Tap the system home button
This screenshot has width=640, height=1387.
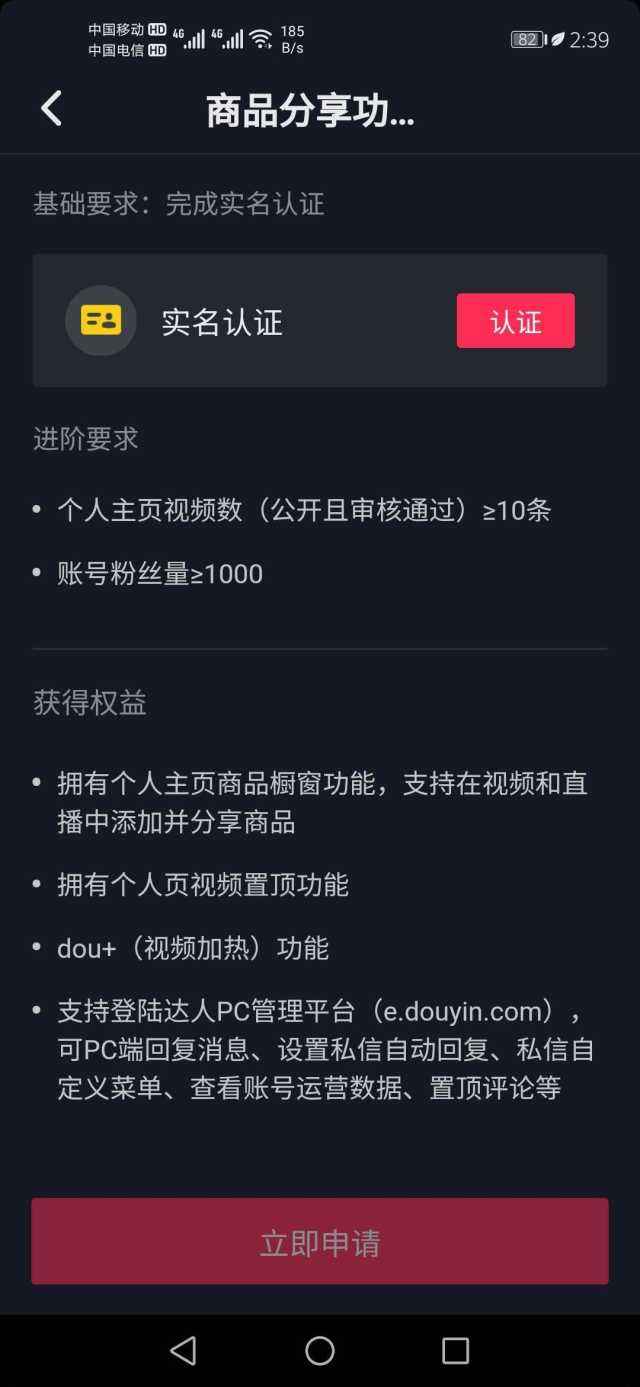[x=320, y=1351]
